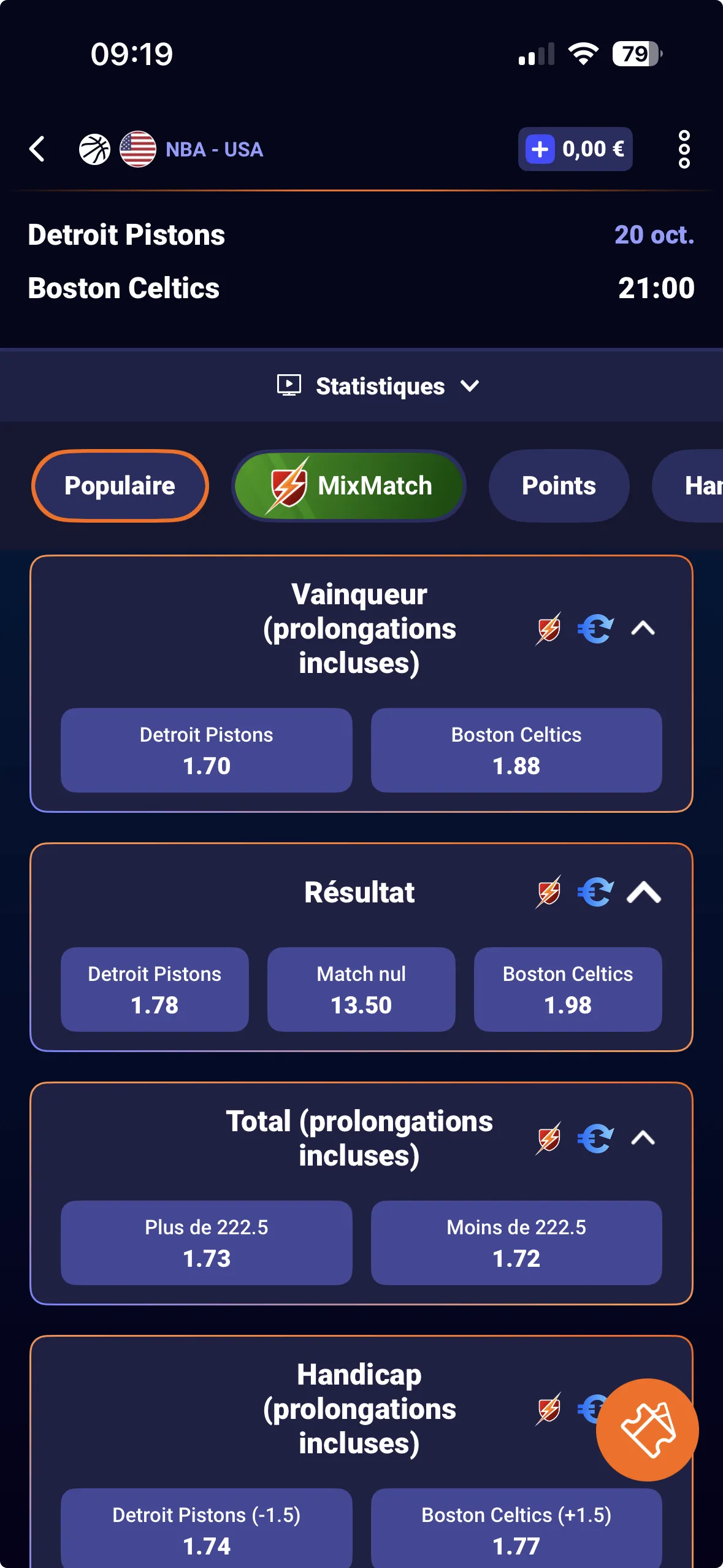The width and height of the screenshot is (723, 1568).
Task: Go back with the arrow icon
Action: [37, 149]
